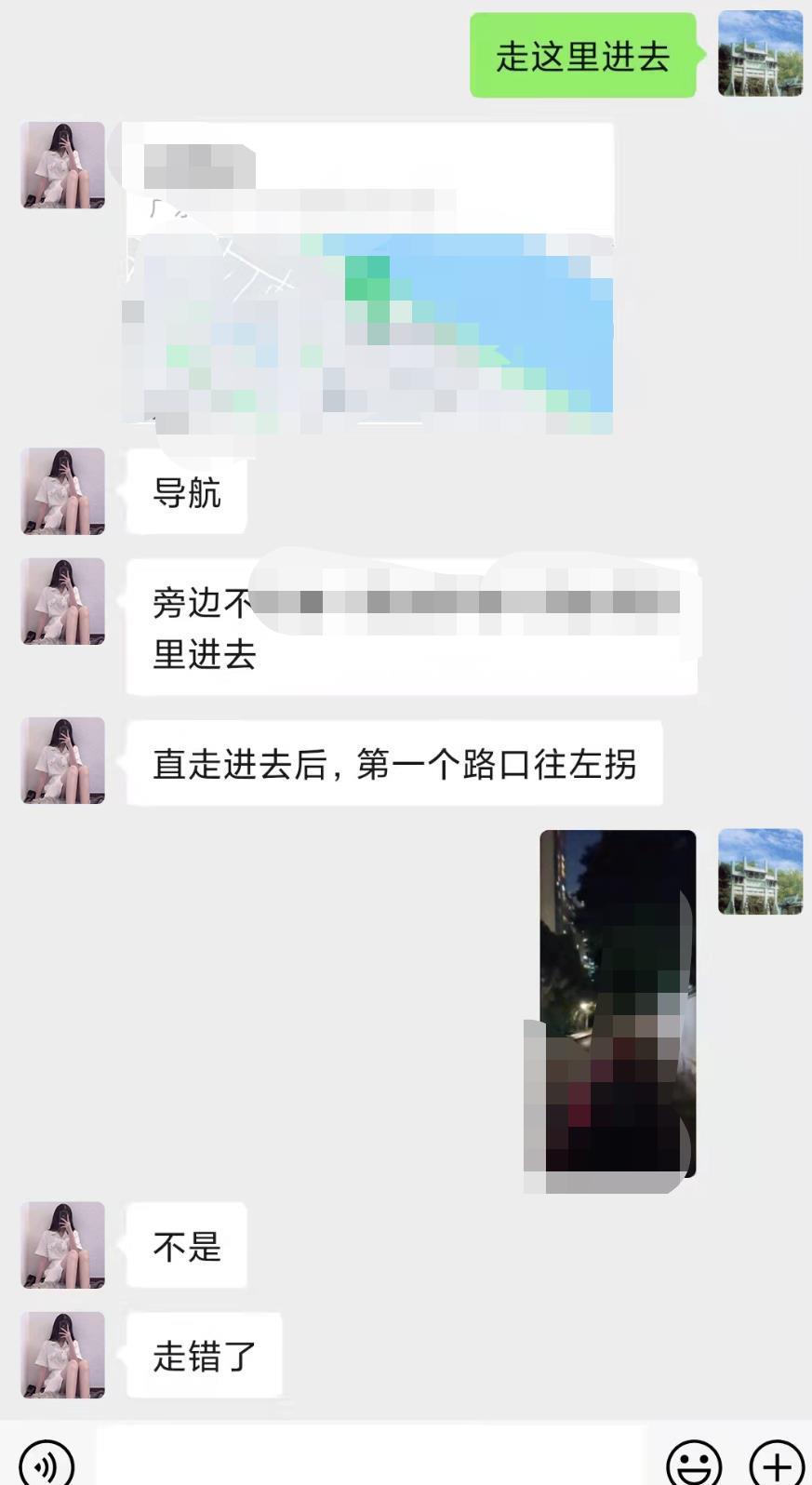
Task: Open contact avatar beside 导航 message
Action: 63,491
